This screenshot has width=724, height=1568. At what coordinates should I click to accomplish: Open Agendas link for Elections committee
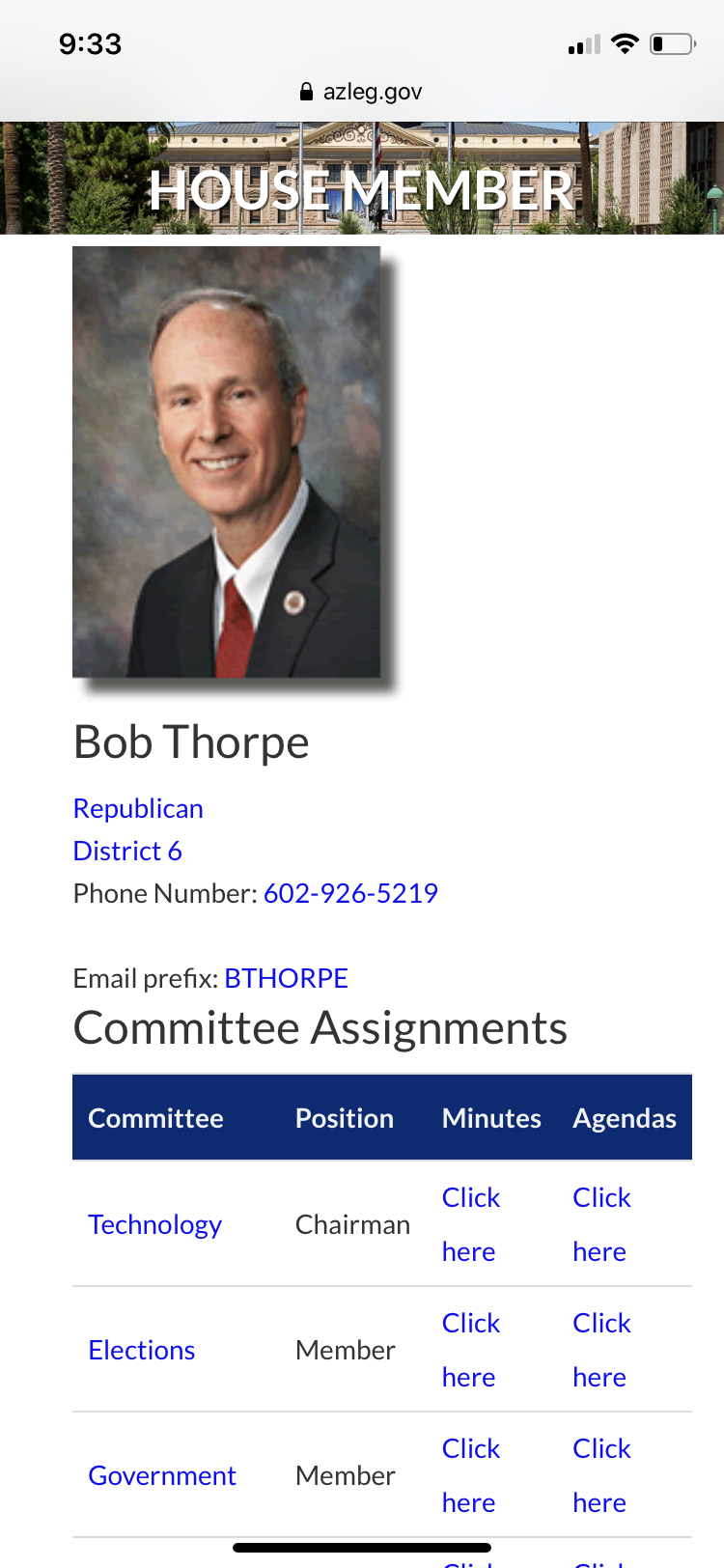click(x=601, y=1350)
